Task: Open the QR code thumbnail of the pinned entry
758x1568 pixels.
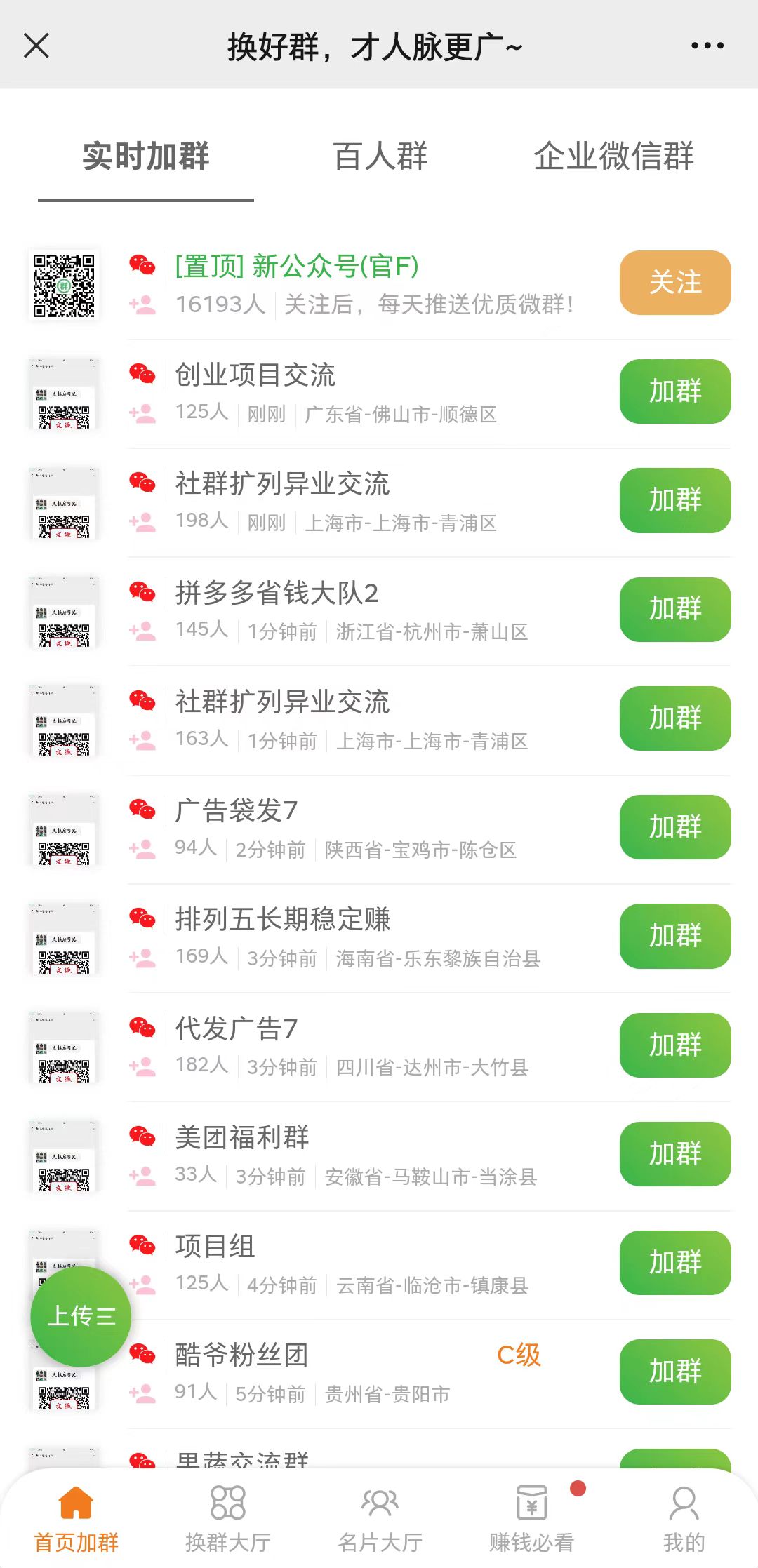Action: (x=64, y=283)
